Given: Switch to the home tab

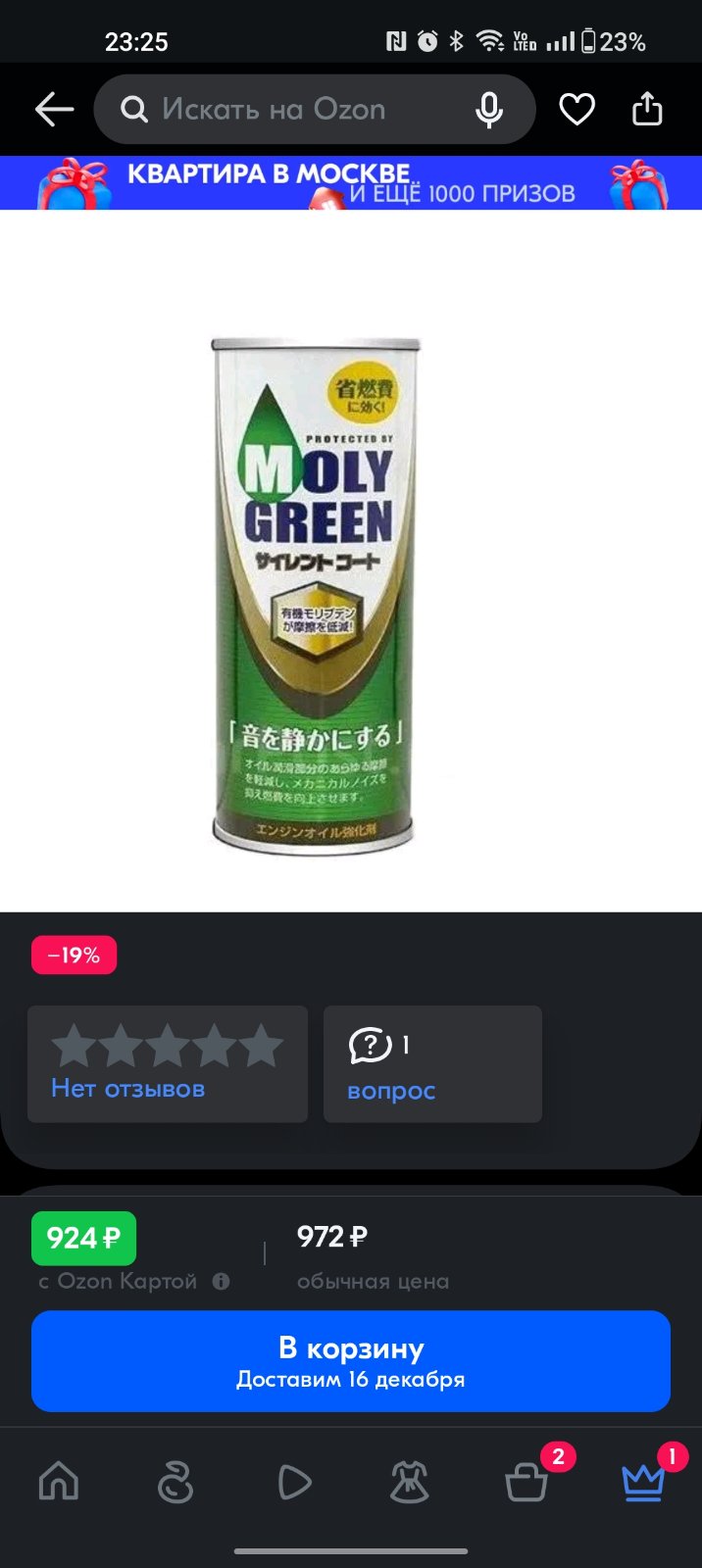Looking at the screenshot, I should pyautogui.click(x=59, y=1482).
